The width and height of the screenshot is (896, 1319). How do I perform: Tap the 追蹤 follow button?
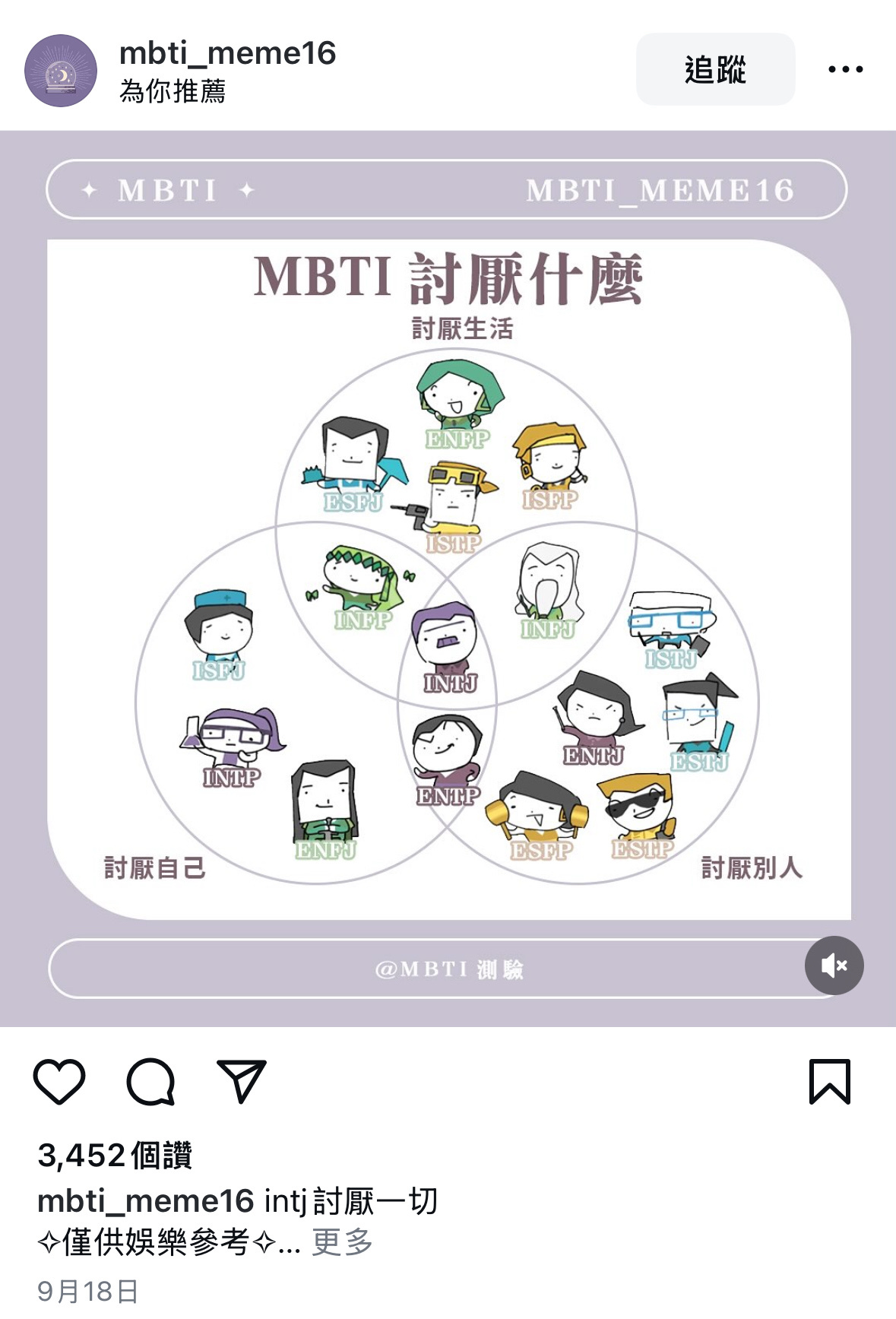pos(715,69)
